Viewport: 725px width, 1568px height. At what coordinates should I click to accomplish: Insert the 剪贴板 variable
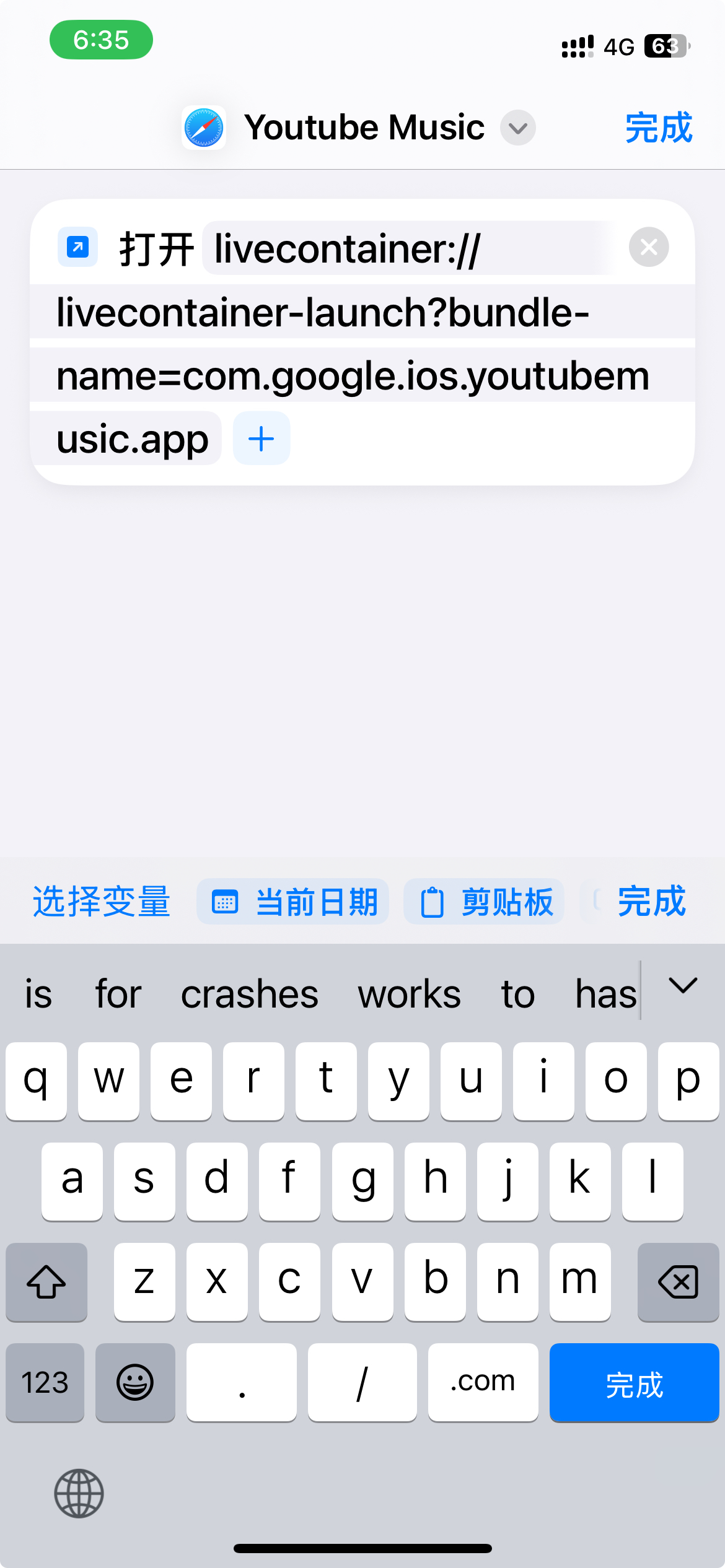tap(484, 902)
